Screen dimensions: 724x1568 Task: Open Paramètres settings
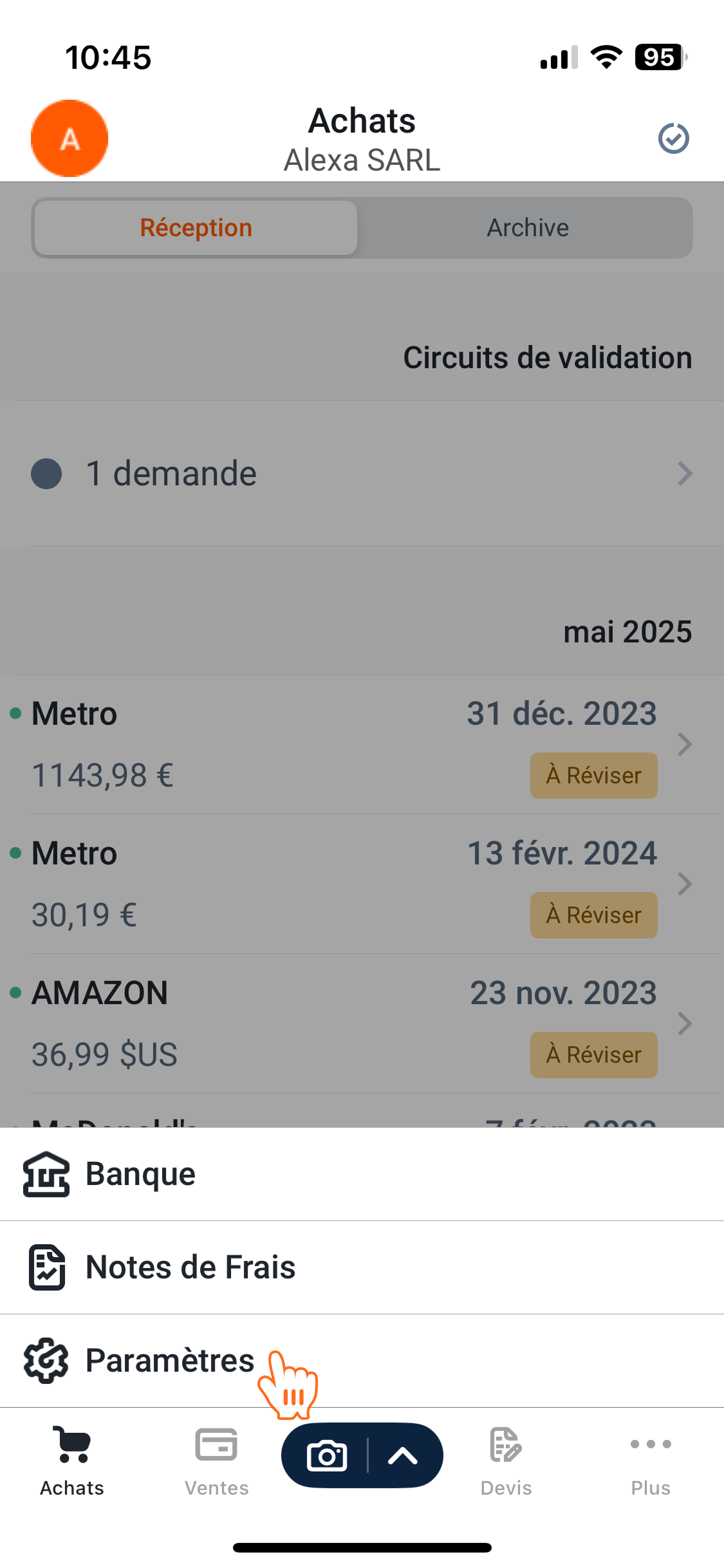tap(362, 1361)
